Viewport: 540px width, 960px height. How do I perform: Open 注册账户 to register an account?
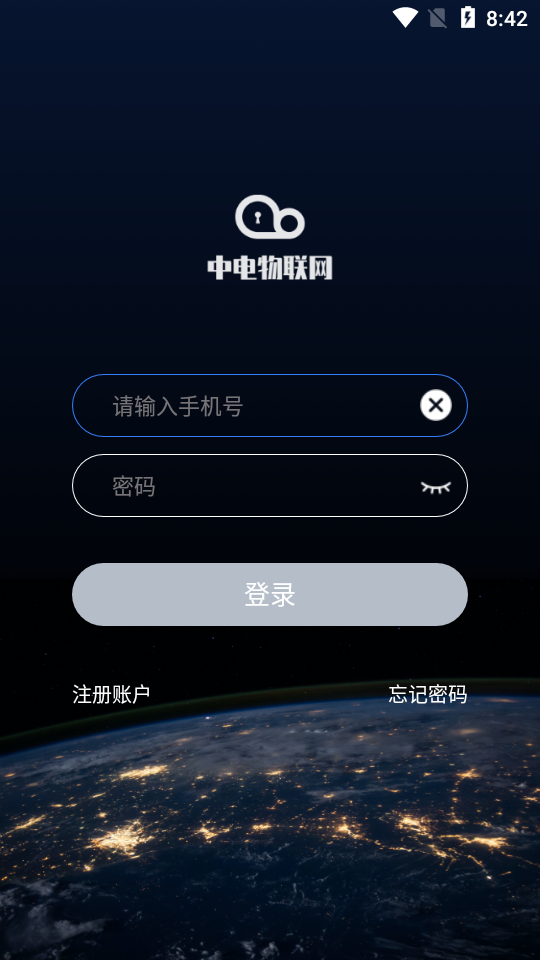coord(111,694)
